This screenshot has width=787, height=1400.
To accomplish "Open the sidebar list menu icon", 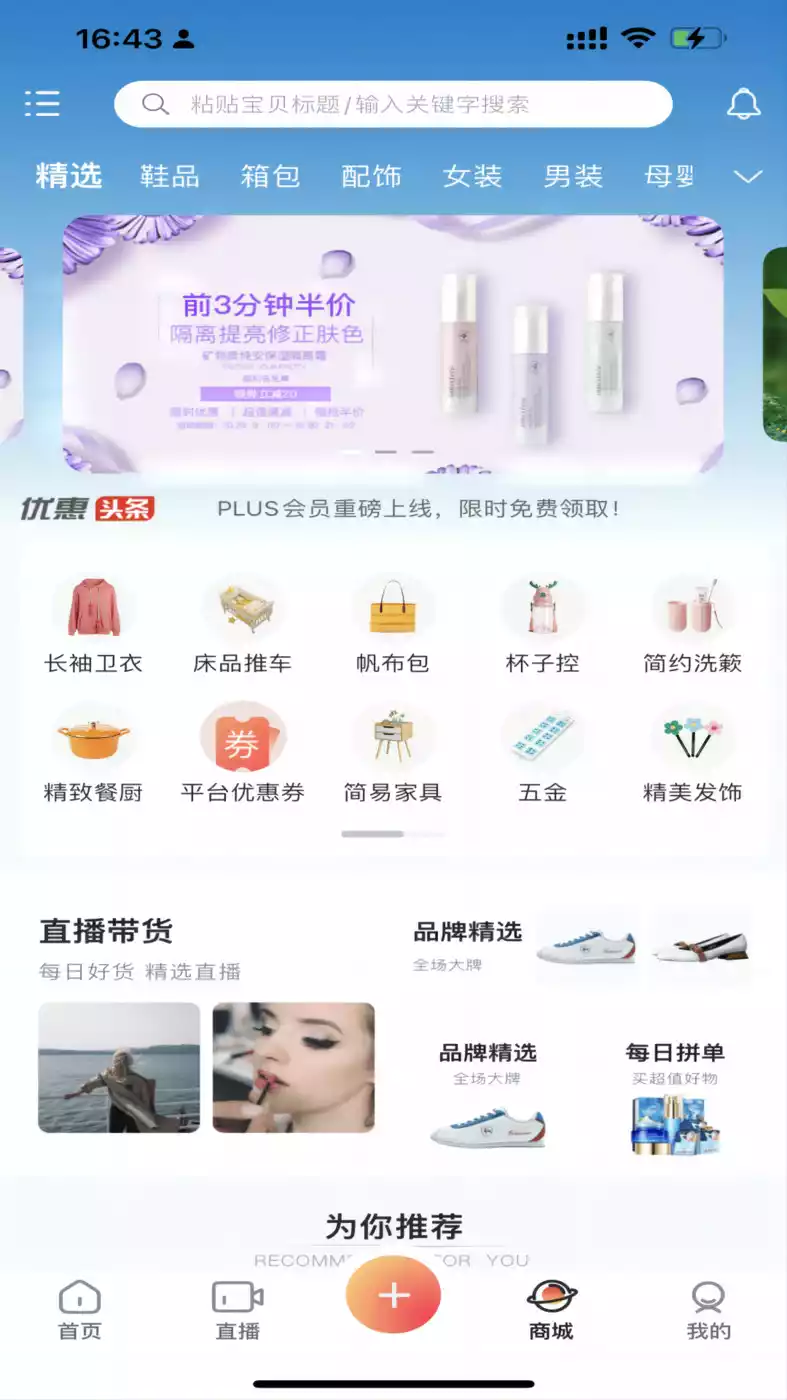I will [x=42, y=103].
